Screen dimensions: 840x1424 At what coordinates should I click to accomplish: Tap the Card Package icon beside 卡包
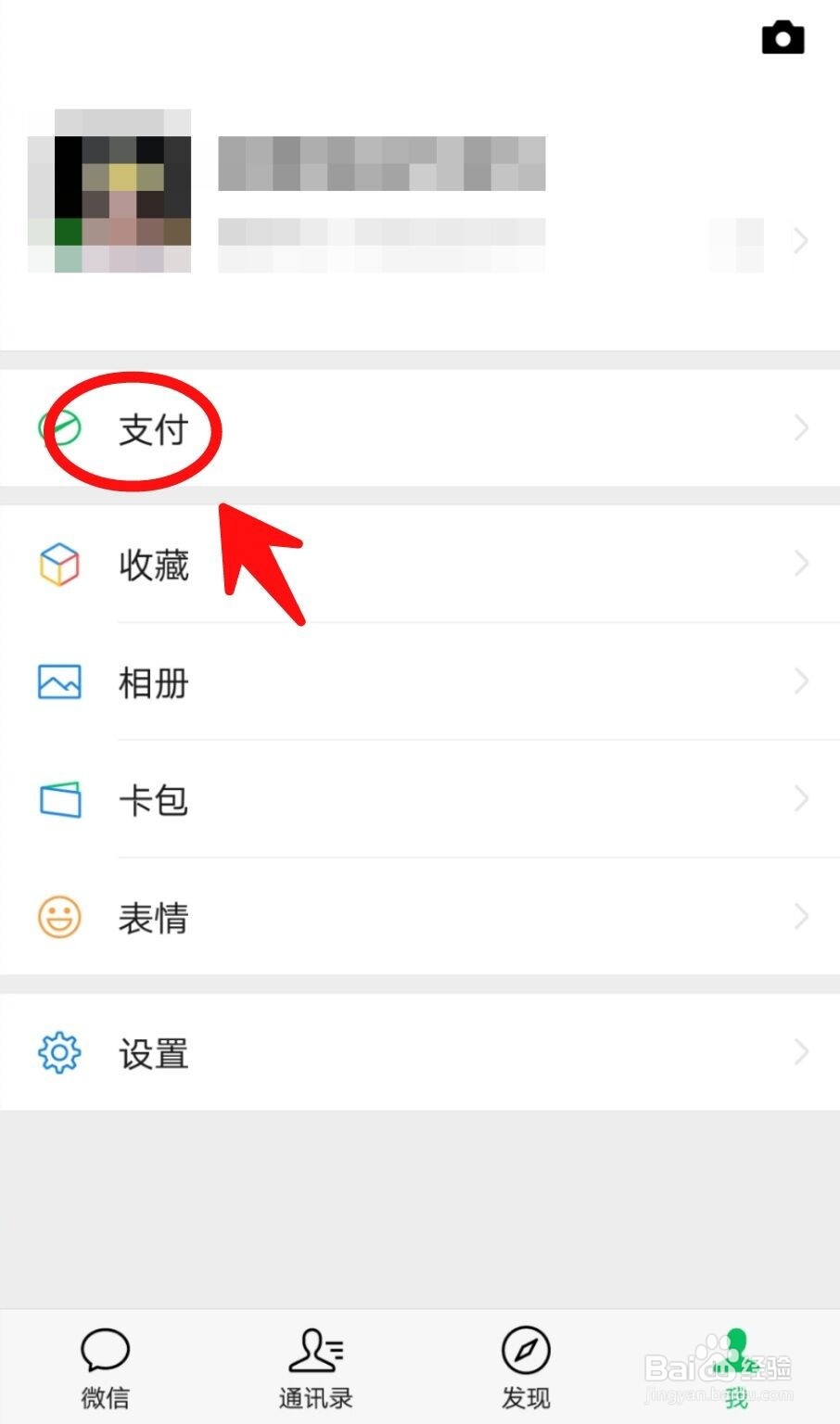click(59, 799)
